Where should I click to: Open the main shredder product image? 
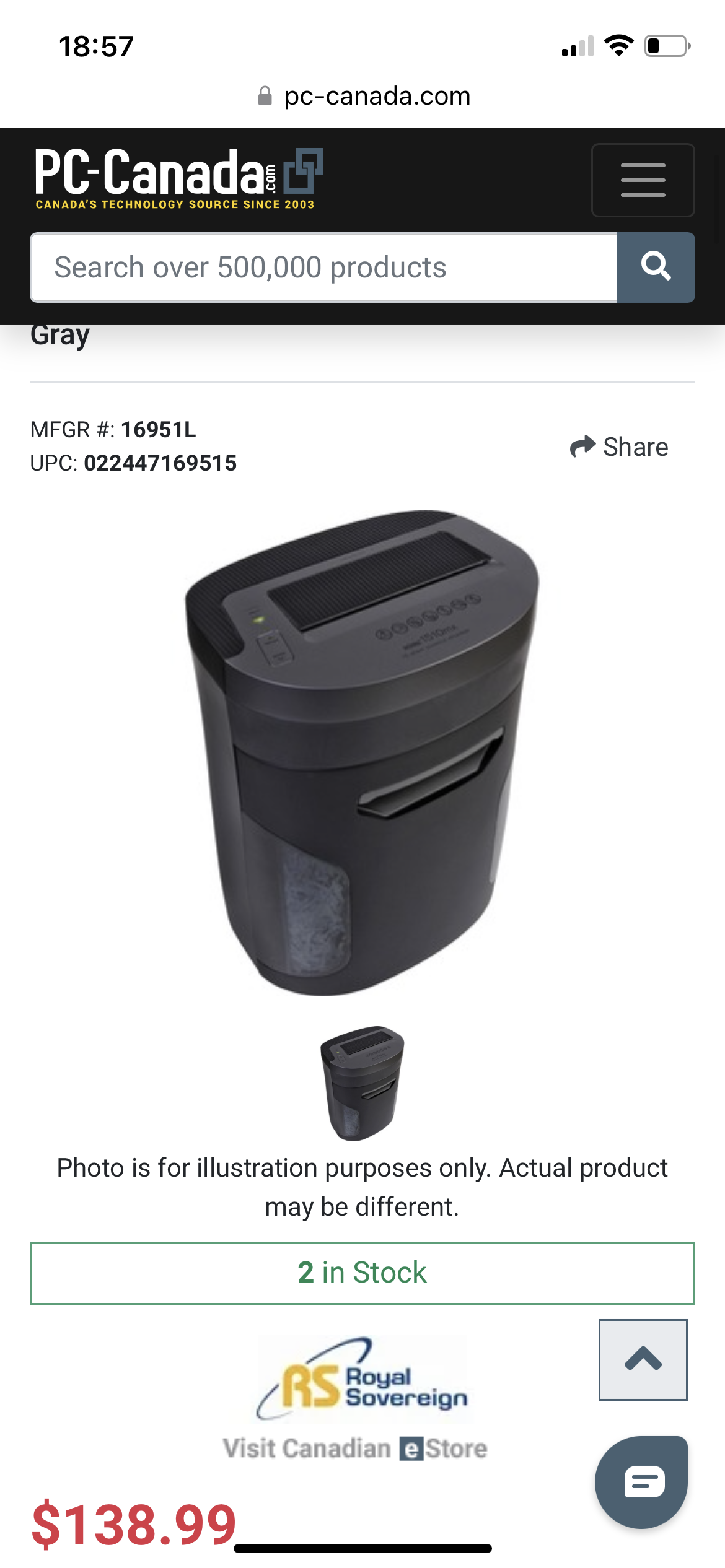pyautogui.click(x=362, y=752)
